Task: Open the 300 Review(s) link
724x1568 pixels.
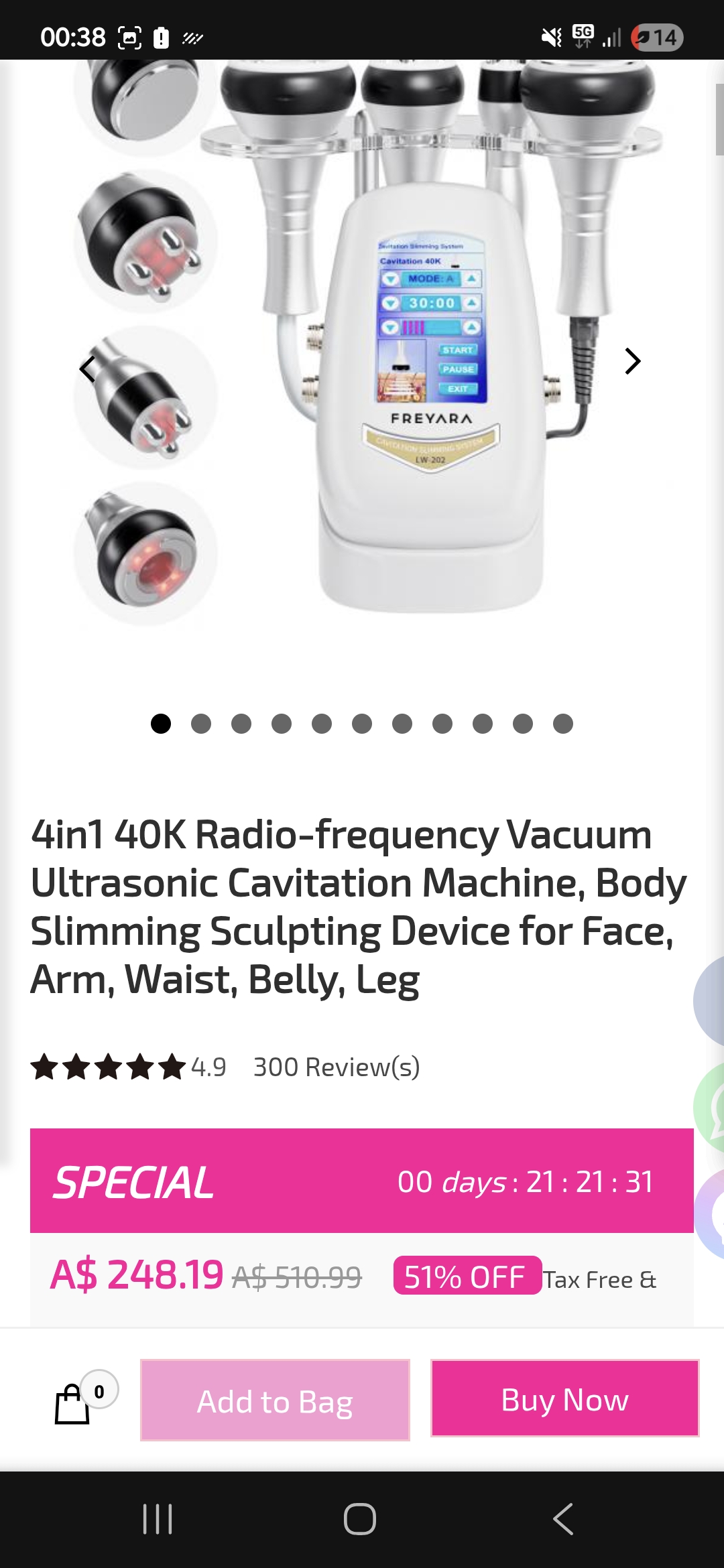Action: click(337, 1067)
